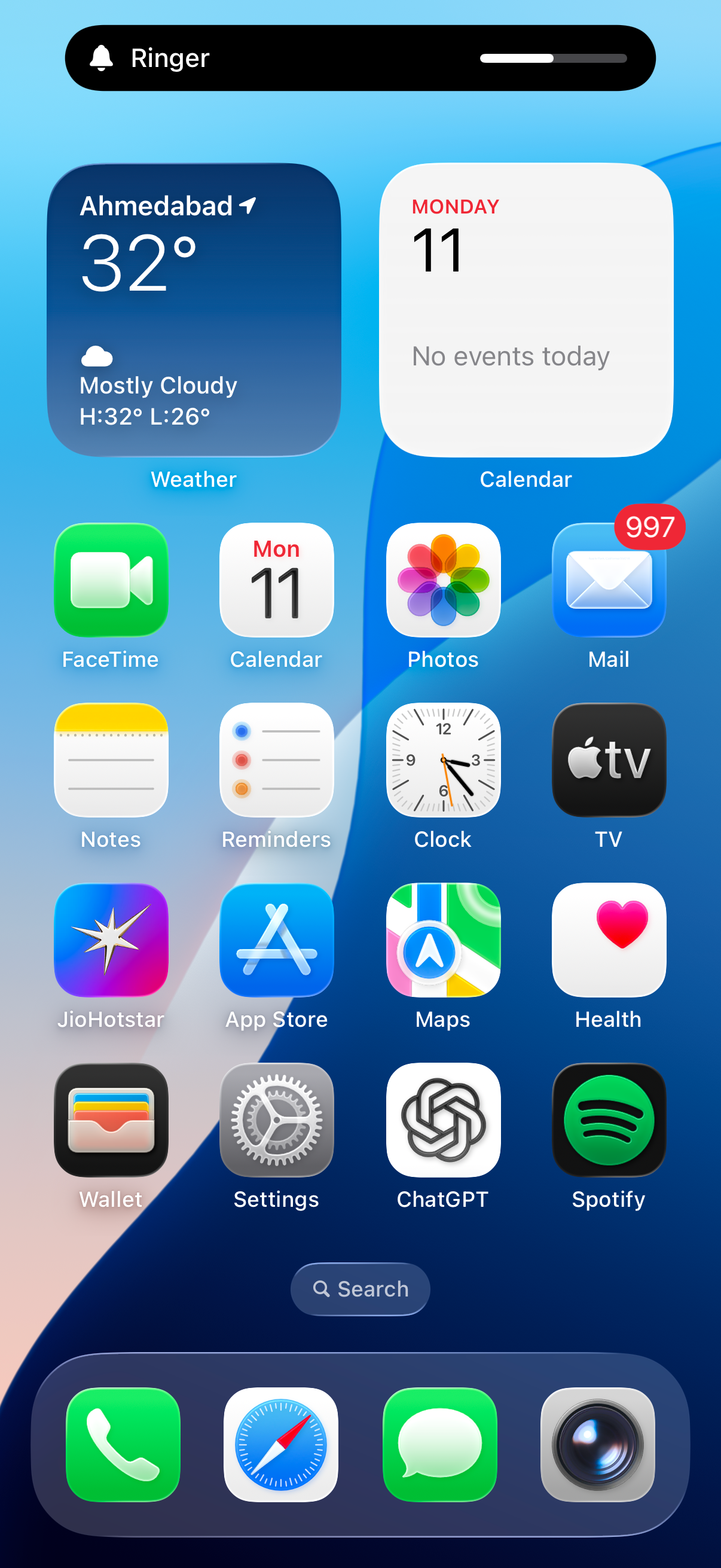Open the Calendar widget showing Monday 11
This screenshot has height=1568, width=721.
[x=526, y=310]
